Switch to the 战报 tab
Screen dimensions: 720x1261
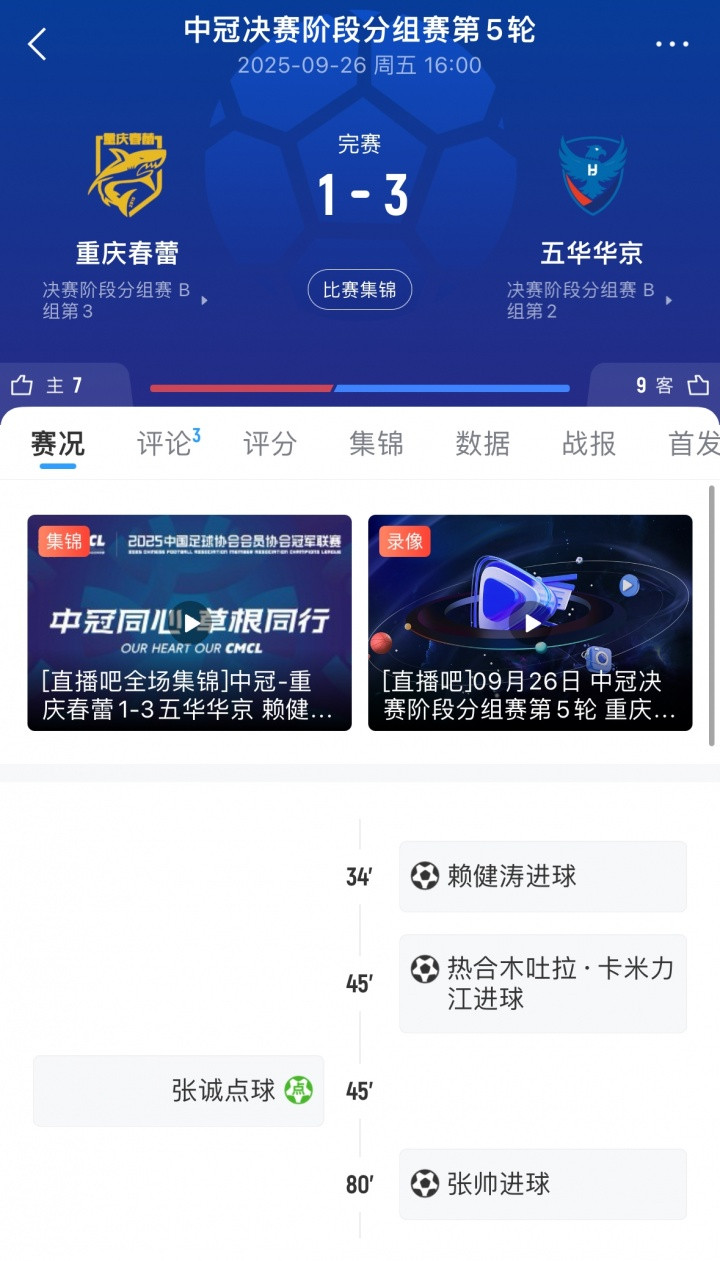pyautogui.click(x=589, y=443)
